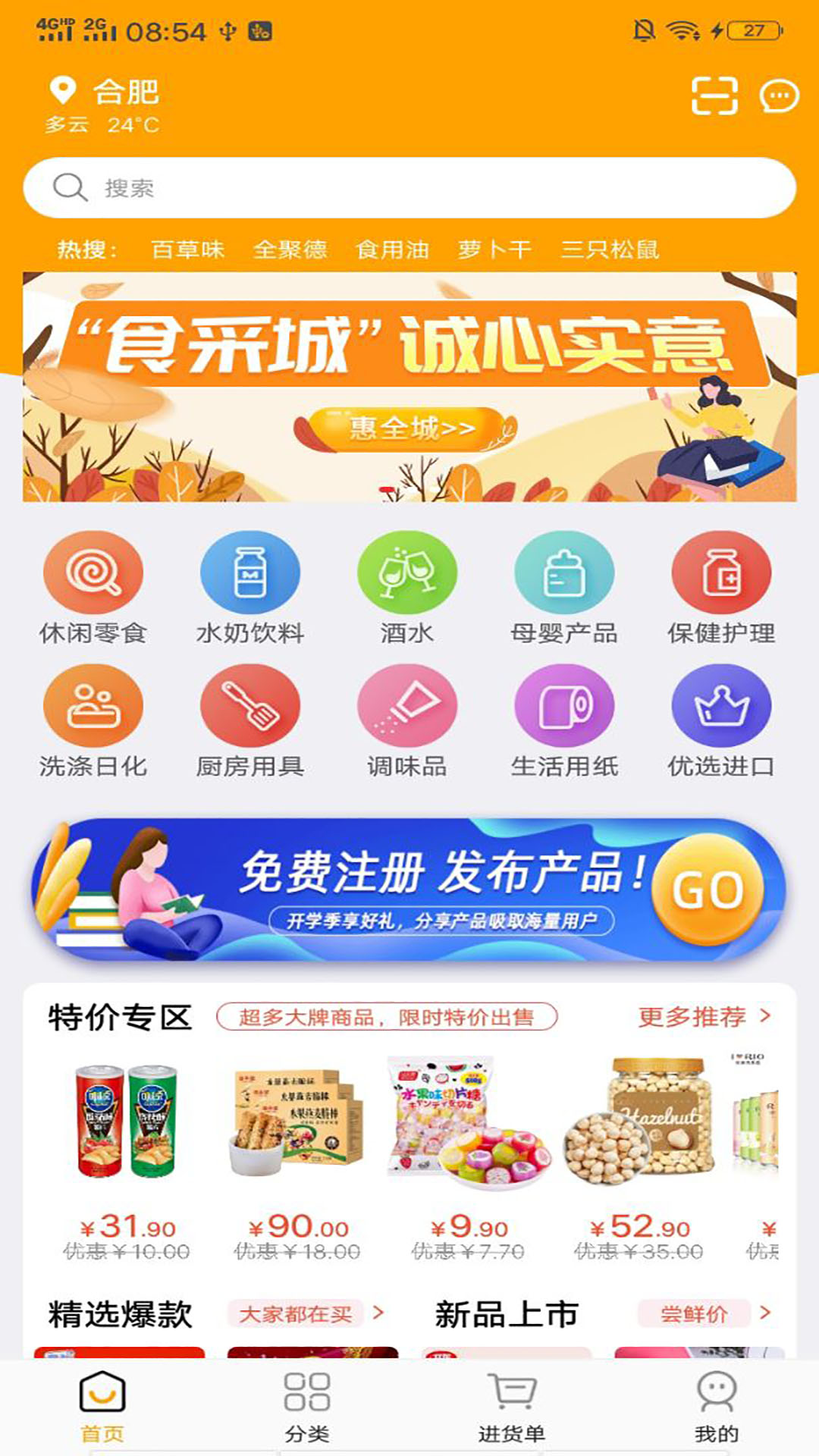The image size is (819, 1456).
Task: Search hot keyword 三只松鼠
Action: pos(609,249)
